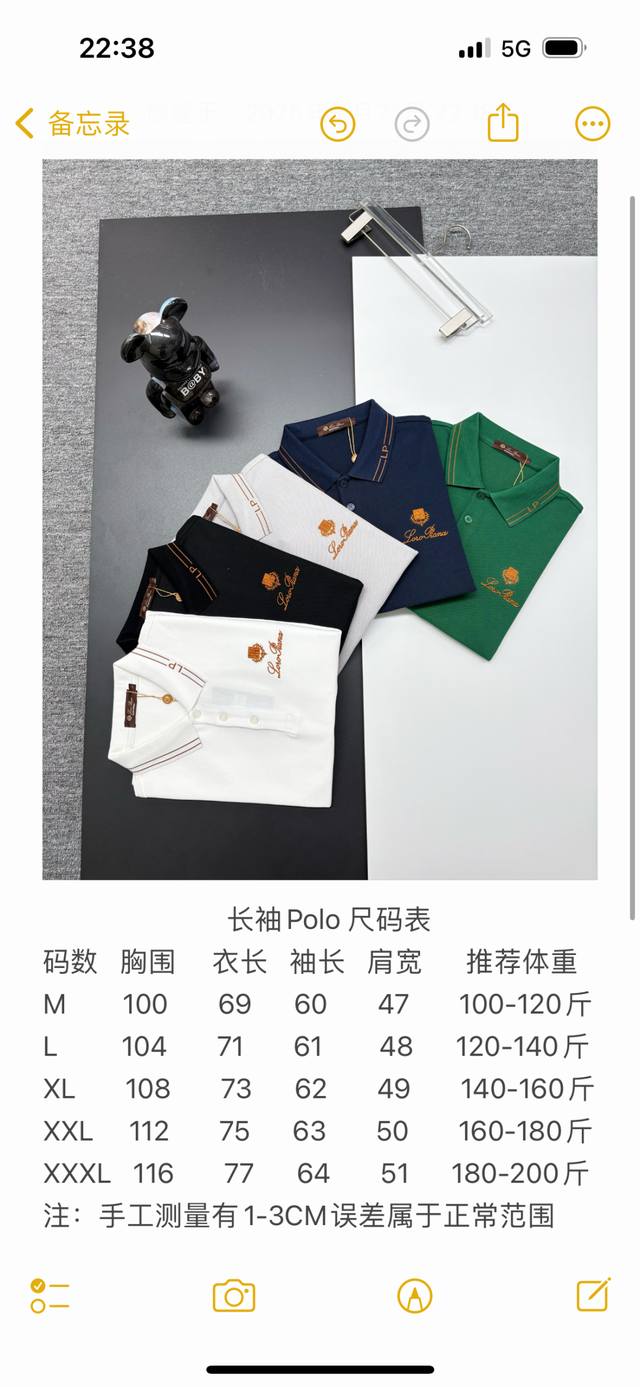Open the polo shirts photo attachment
The image size is (640, 1387).
tap(320, 519)
